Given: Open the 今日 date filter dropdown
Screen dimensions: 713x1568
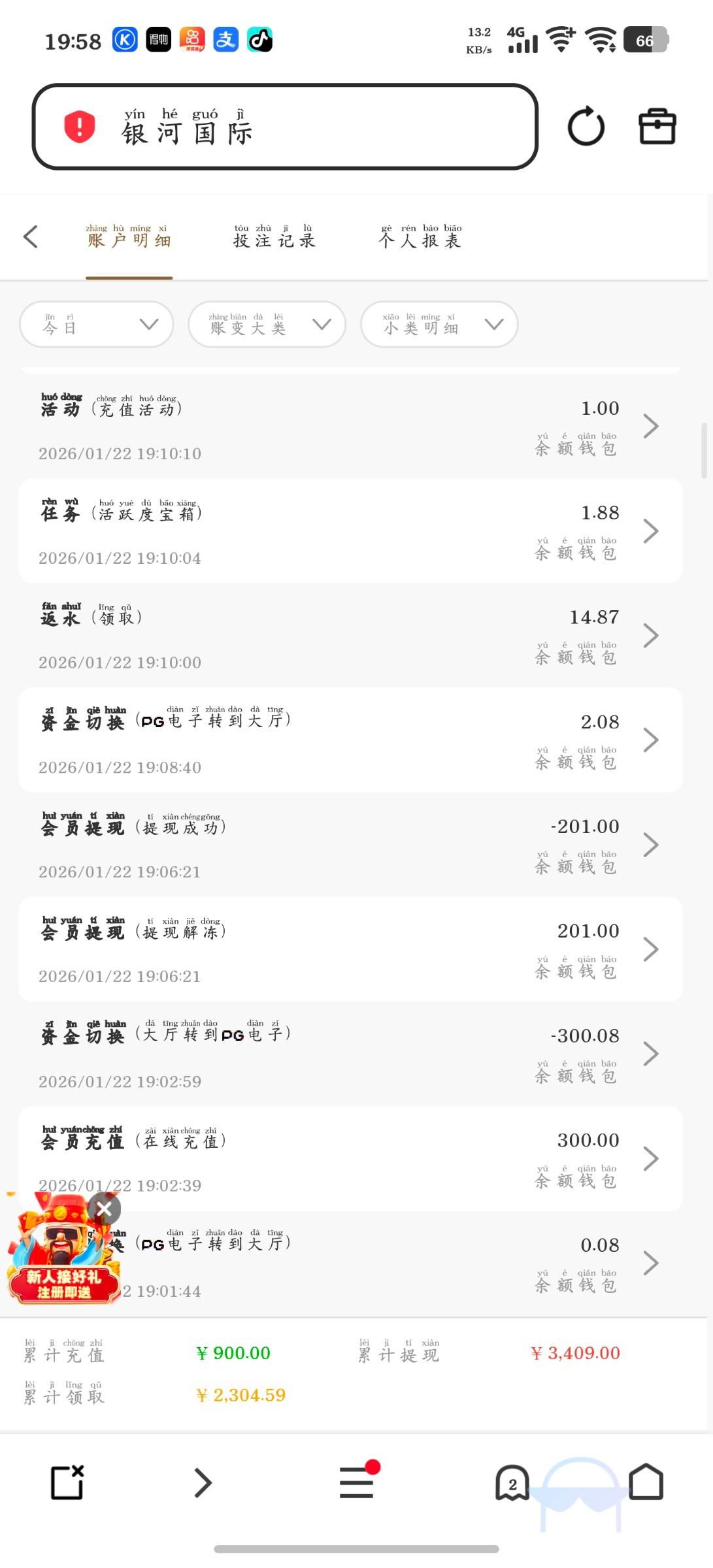Looking at the screenshot, I should pyautogui.click(x=96, y=324).
